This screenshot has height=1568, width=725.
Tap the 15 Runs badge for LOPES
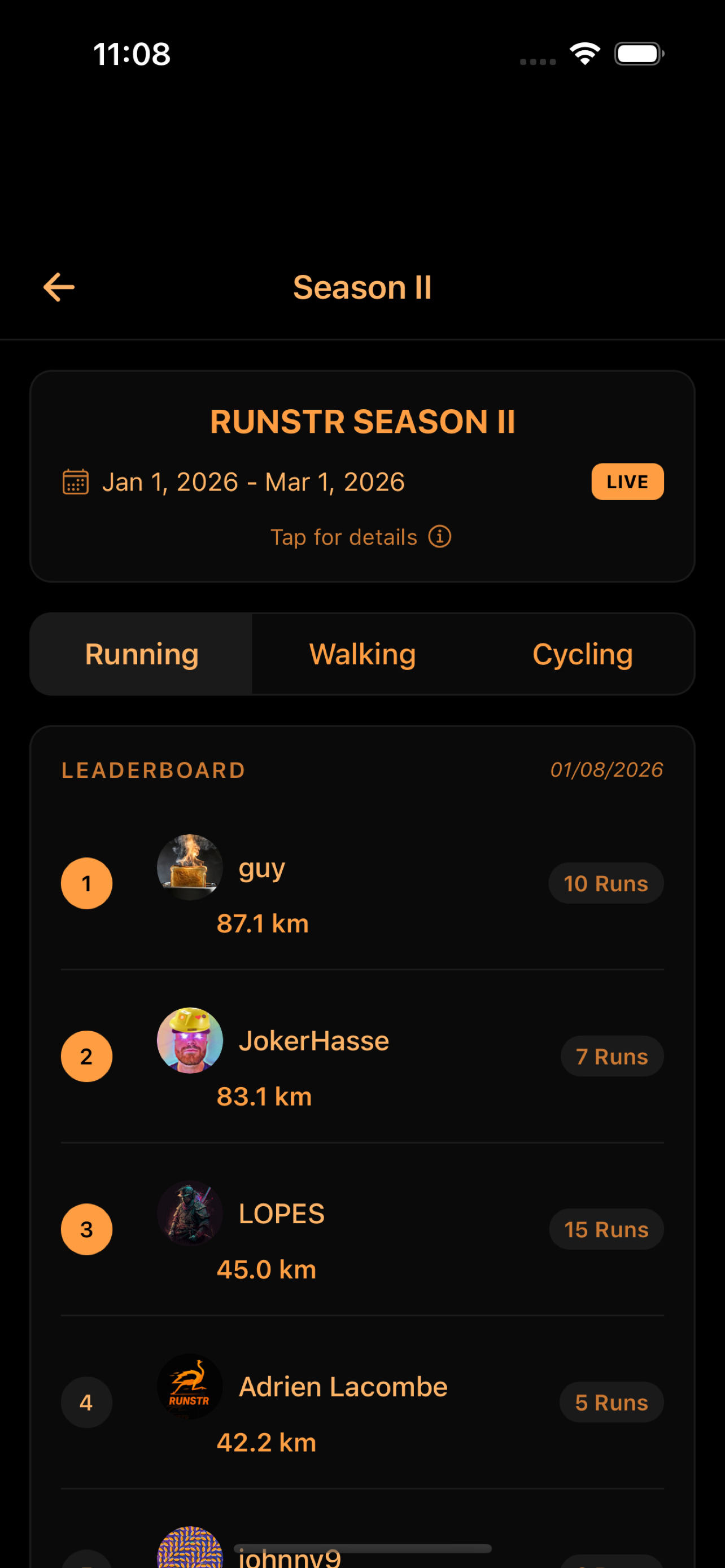click(x=606, y=1229)
